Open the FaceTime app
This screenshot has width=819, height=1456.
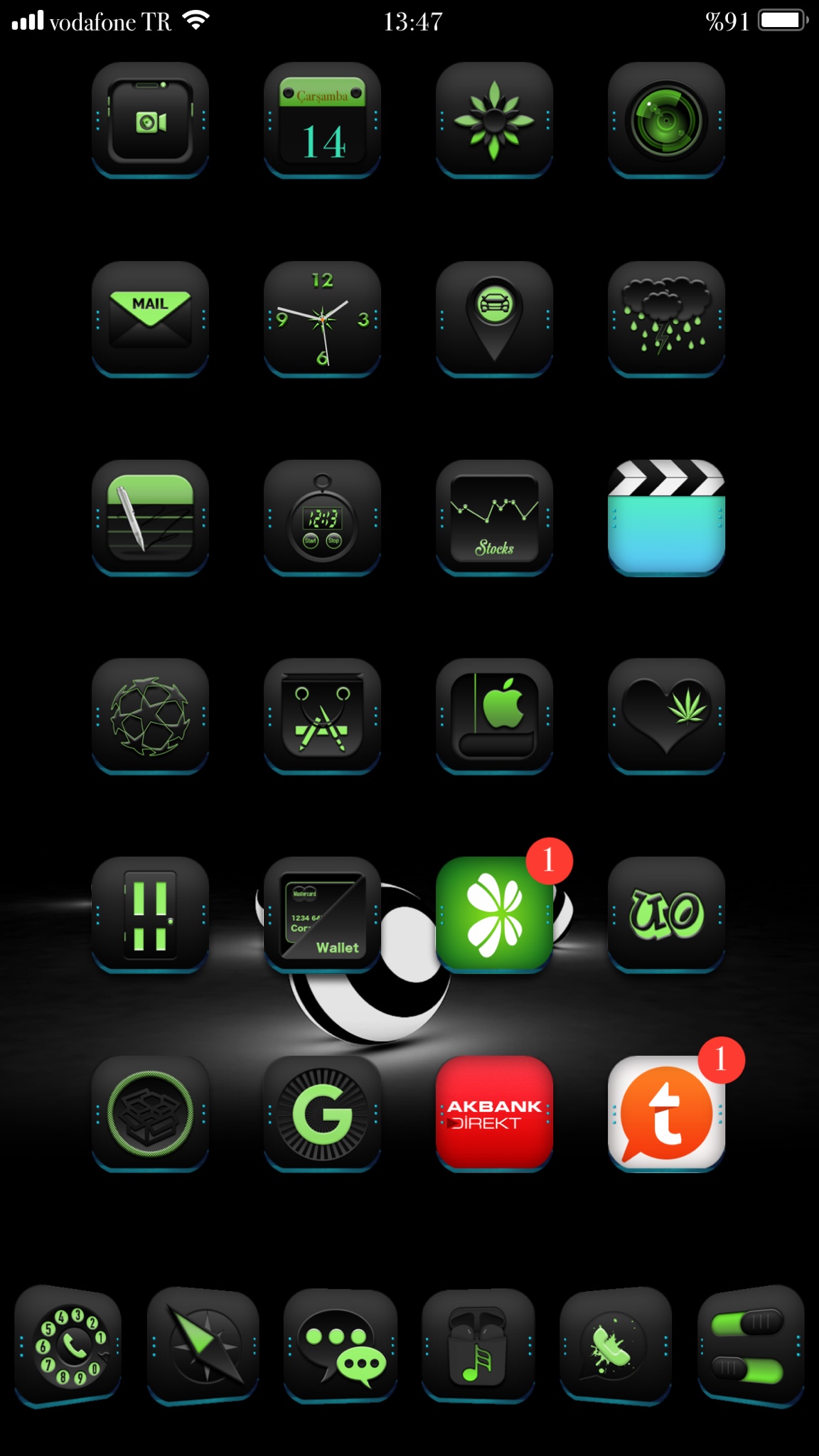150,120
